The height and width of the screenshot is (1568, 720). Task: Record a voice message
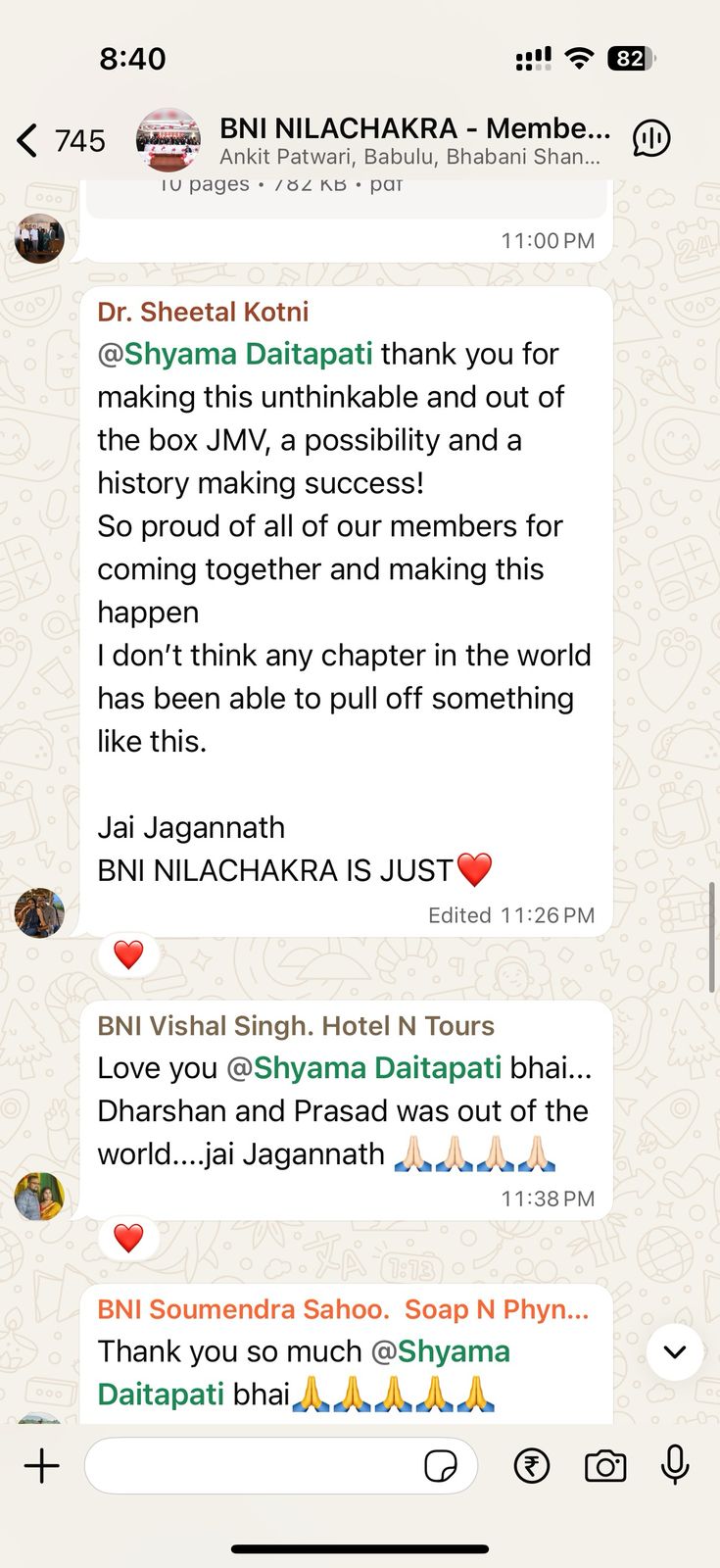[675, 1466]
